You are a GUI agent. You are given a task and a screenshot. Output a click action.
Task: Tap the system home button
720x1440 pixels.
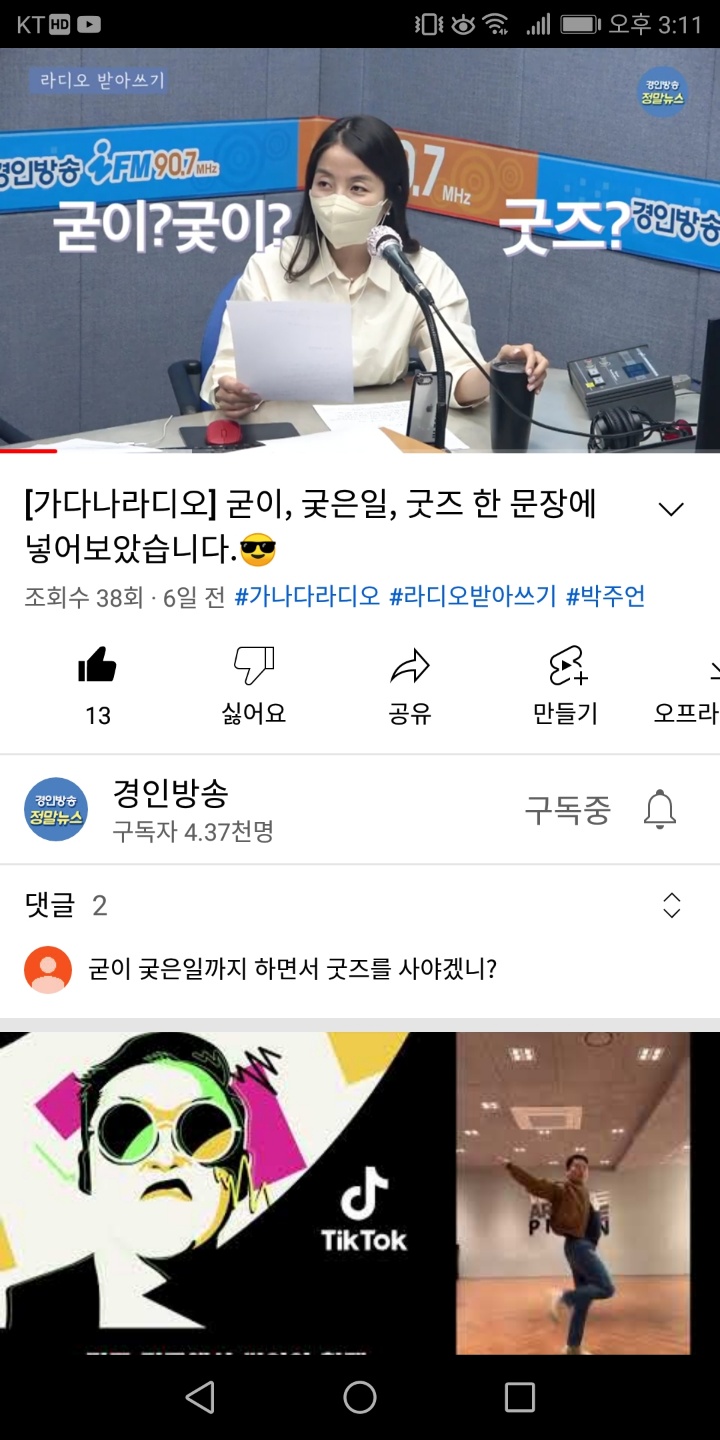coord(360,1397)
